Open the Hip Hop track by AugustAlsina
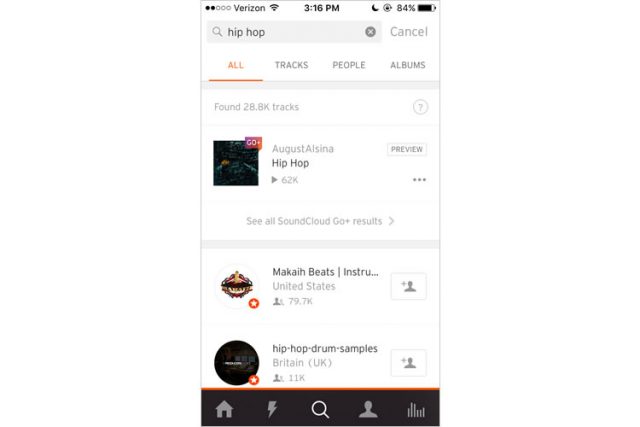This screenshot has height=427, width=640. 320,163
